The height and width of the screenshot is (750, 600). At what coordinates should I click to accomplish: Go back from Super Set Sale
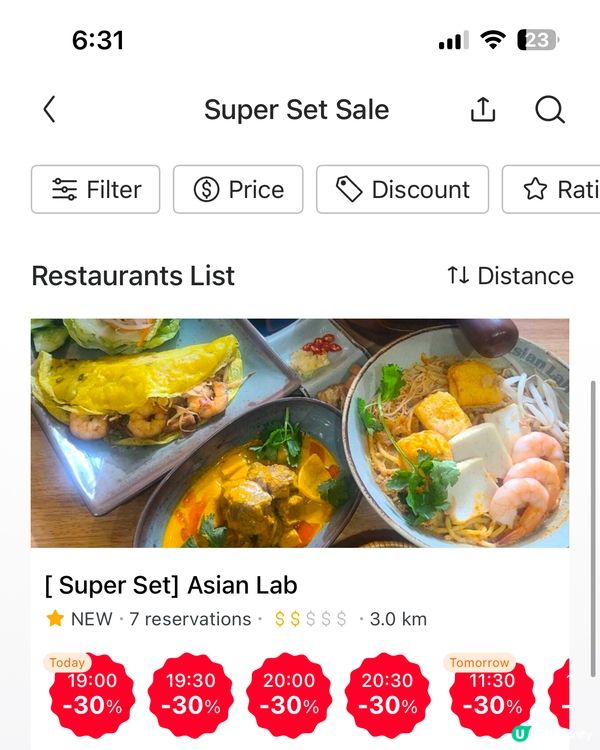(49, 110)
